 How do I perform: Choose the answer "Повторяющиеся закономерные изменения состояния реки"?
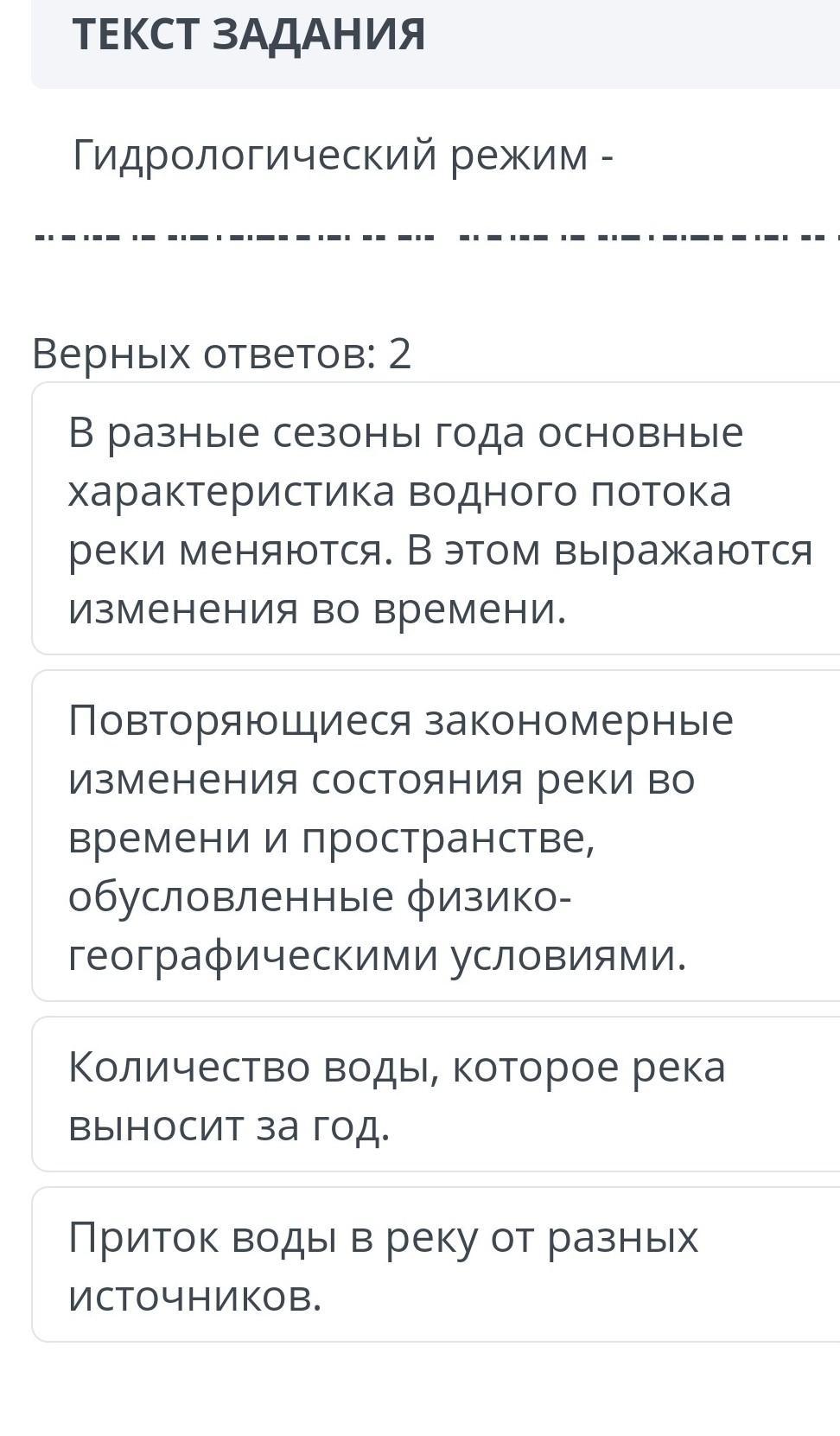pos(436,836)
